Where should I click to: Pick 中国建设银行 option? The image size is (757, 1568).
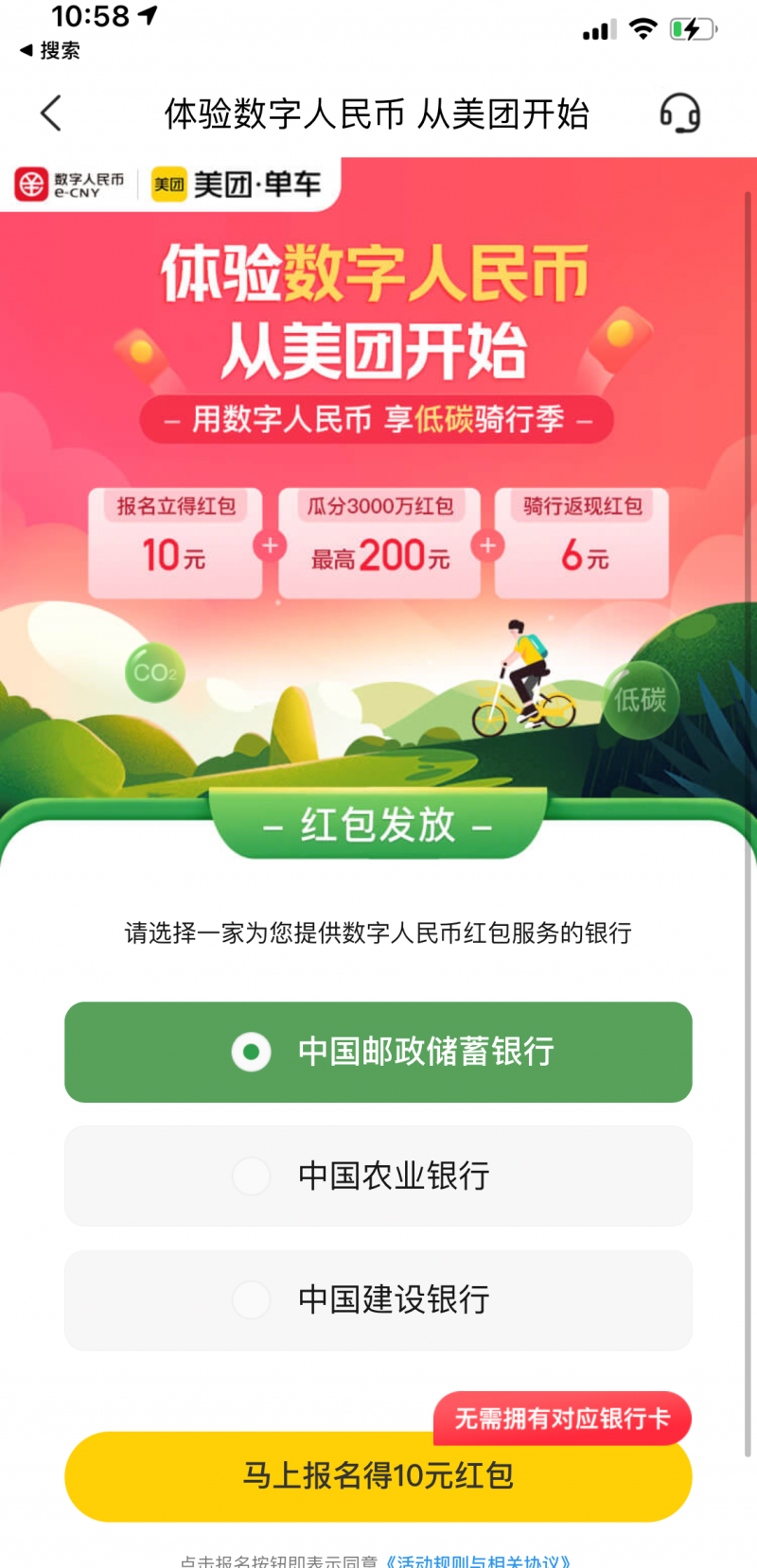(x=378, y=1299)
